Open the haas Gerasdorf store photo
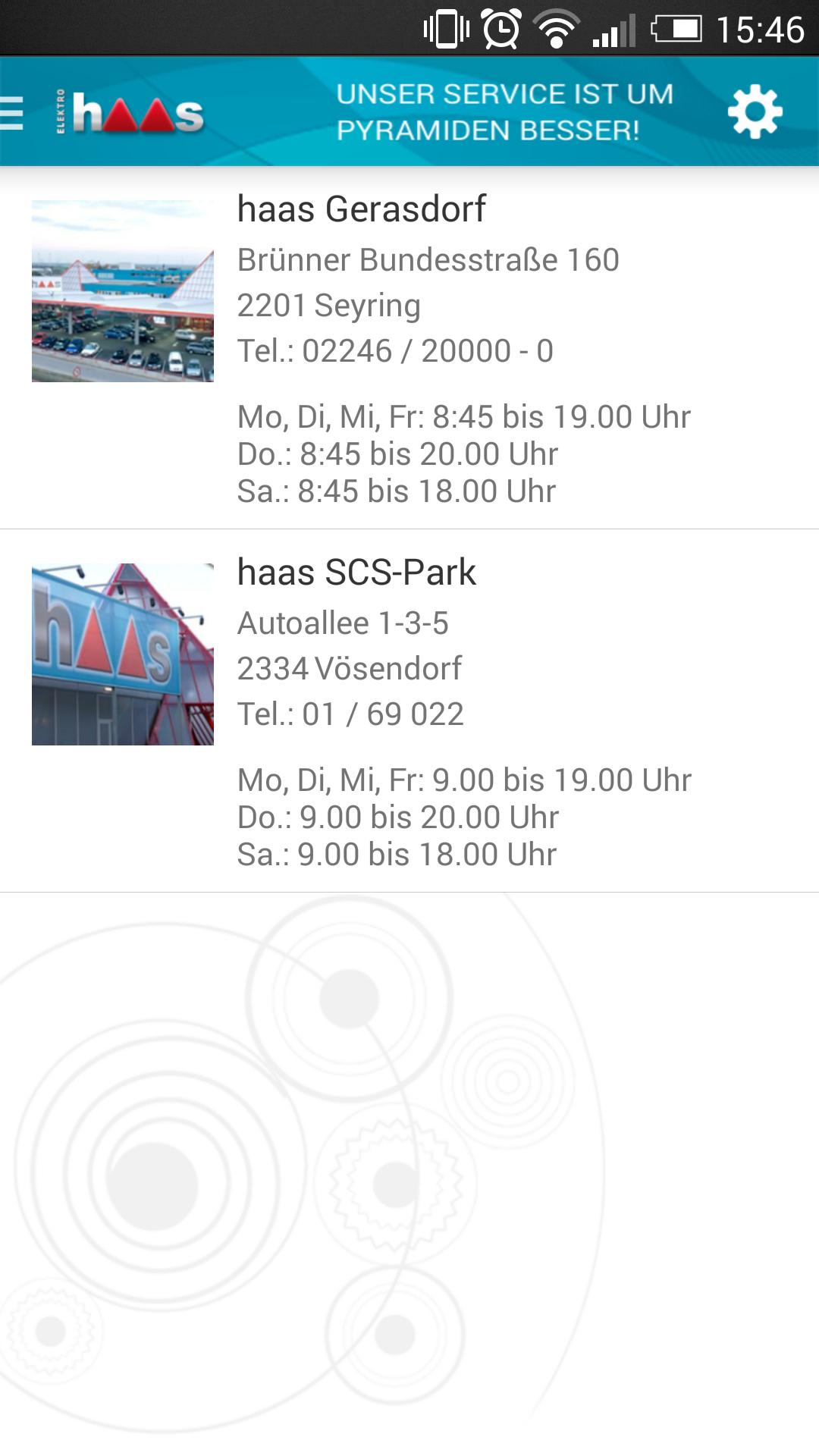This screenshot has width=819, height=1456. (x=124, y=290)
